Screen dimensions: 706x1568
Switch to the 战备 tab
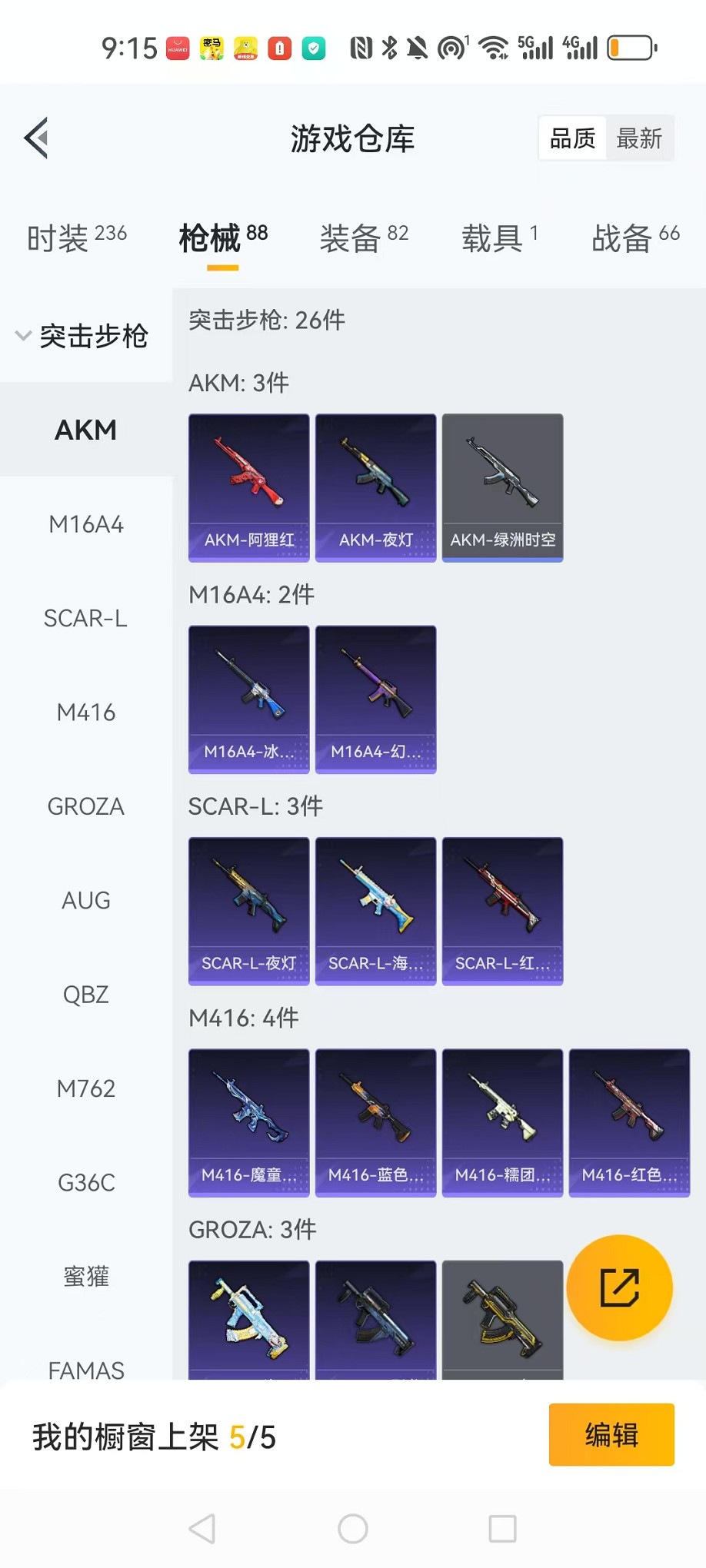(x=635, y=238)
